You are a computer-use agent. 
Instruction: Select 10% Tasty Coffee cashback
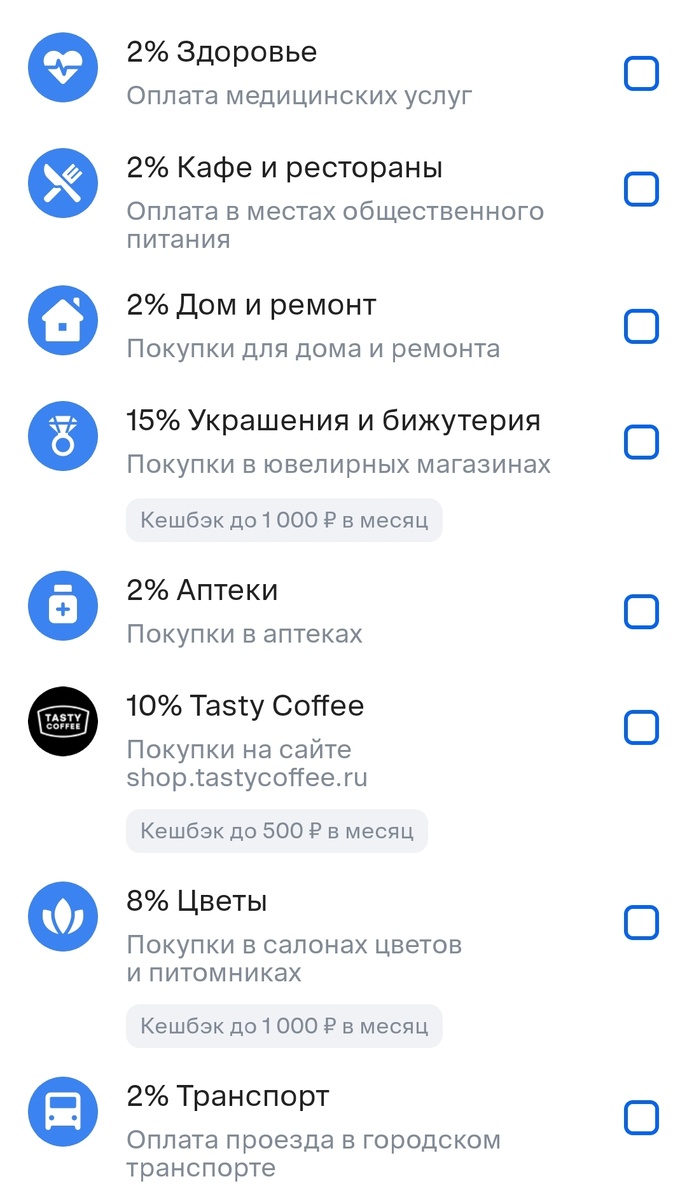pyautogui.click(x=641, y=727)
